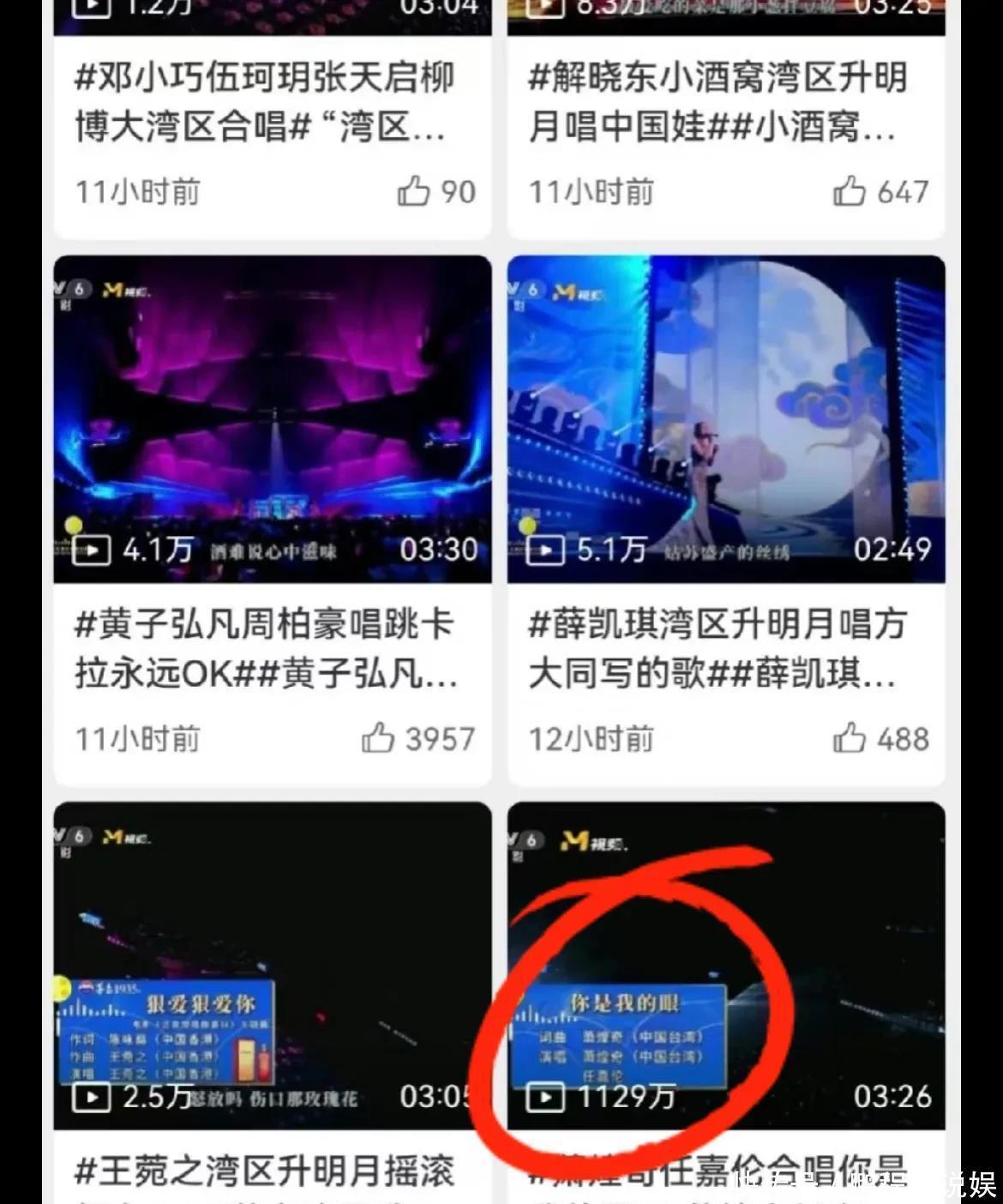Like the 薛凯琪 video with 488 likes
This screenshot has height=1204, width=1003.
coord(849,738)
